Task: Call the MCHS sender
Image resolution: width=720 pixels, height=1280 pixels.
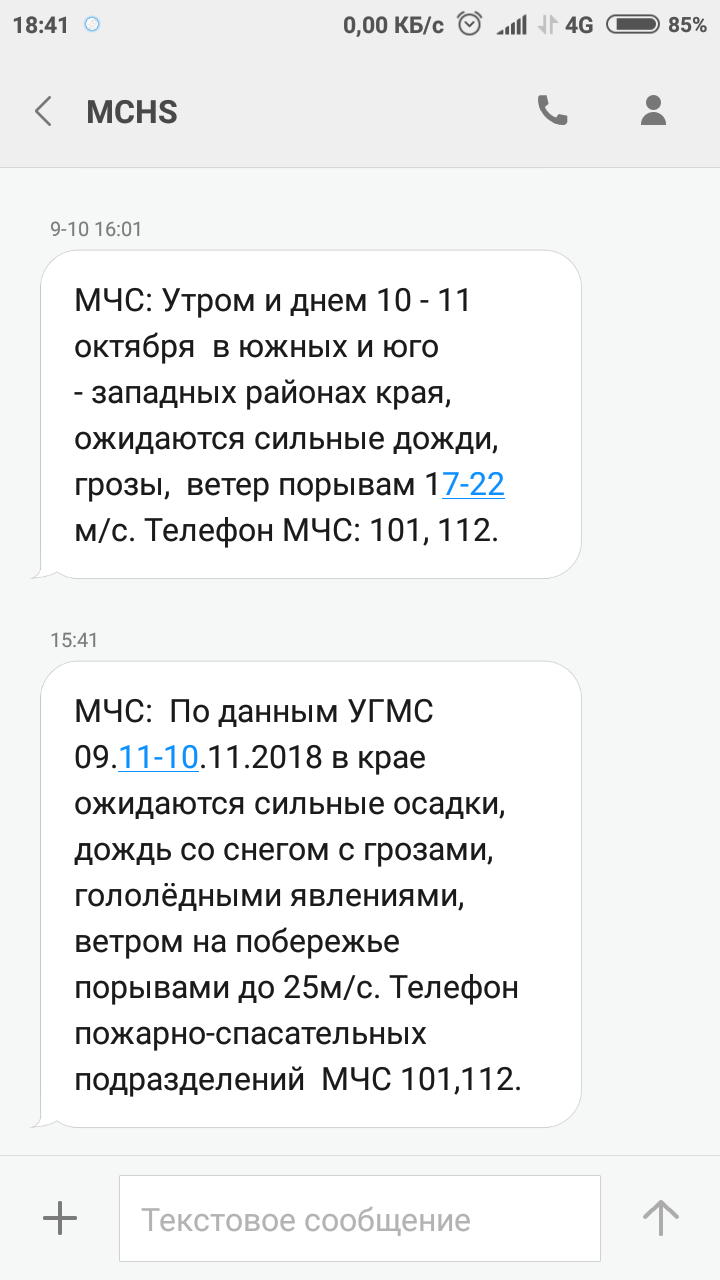Action: (552, 110)
